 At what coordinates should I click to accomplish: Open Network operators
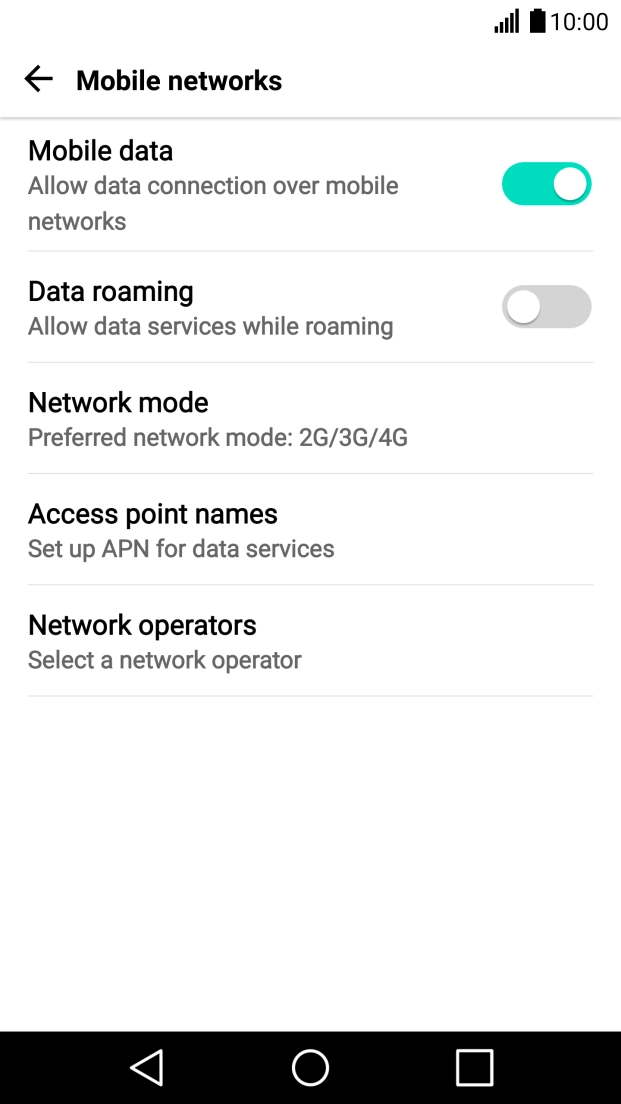coord(310,641)
